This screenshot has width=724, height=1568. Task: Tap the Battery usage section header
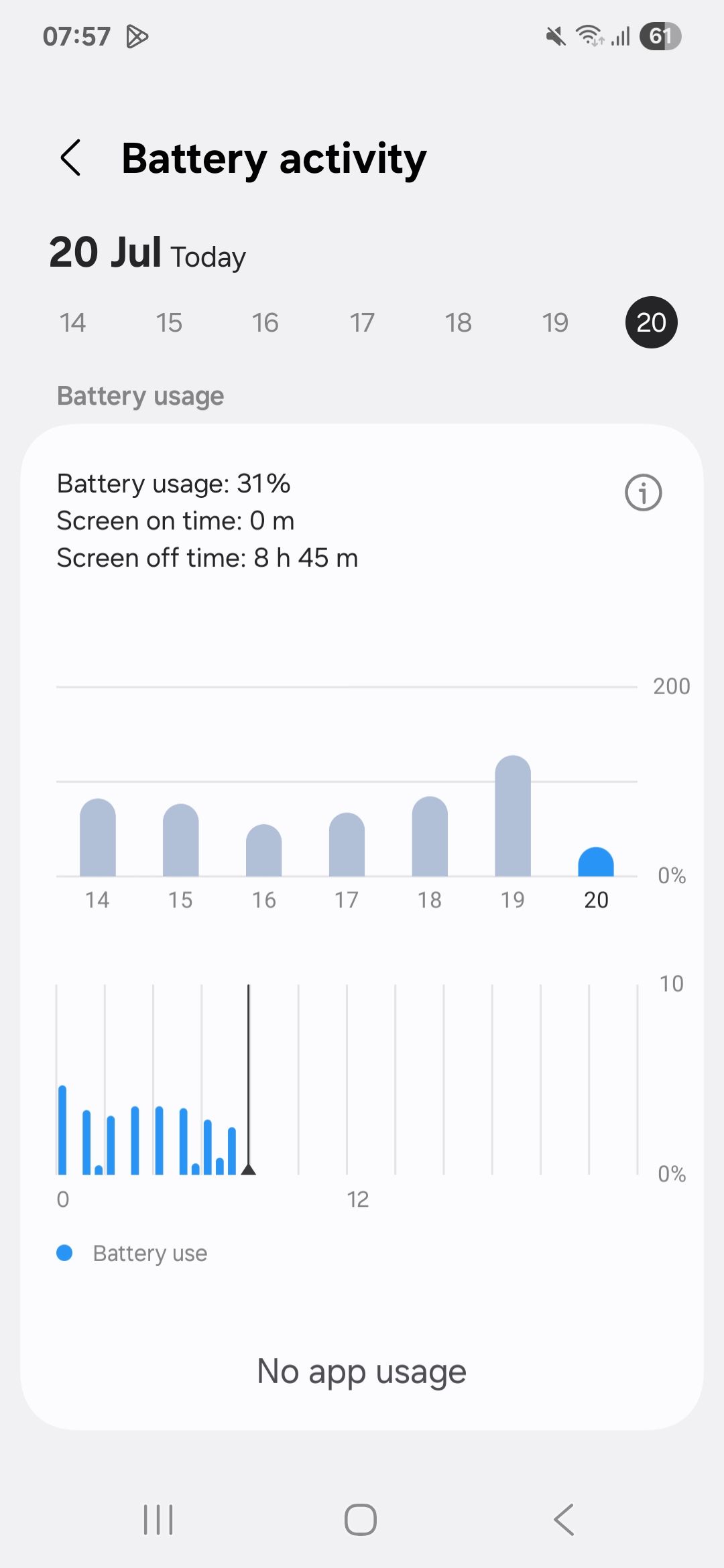(140, 395)
